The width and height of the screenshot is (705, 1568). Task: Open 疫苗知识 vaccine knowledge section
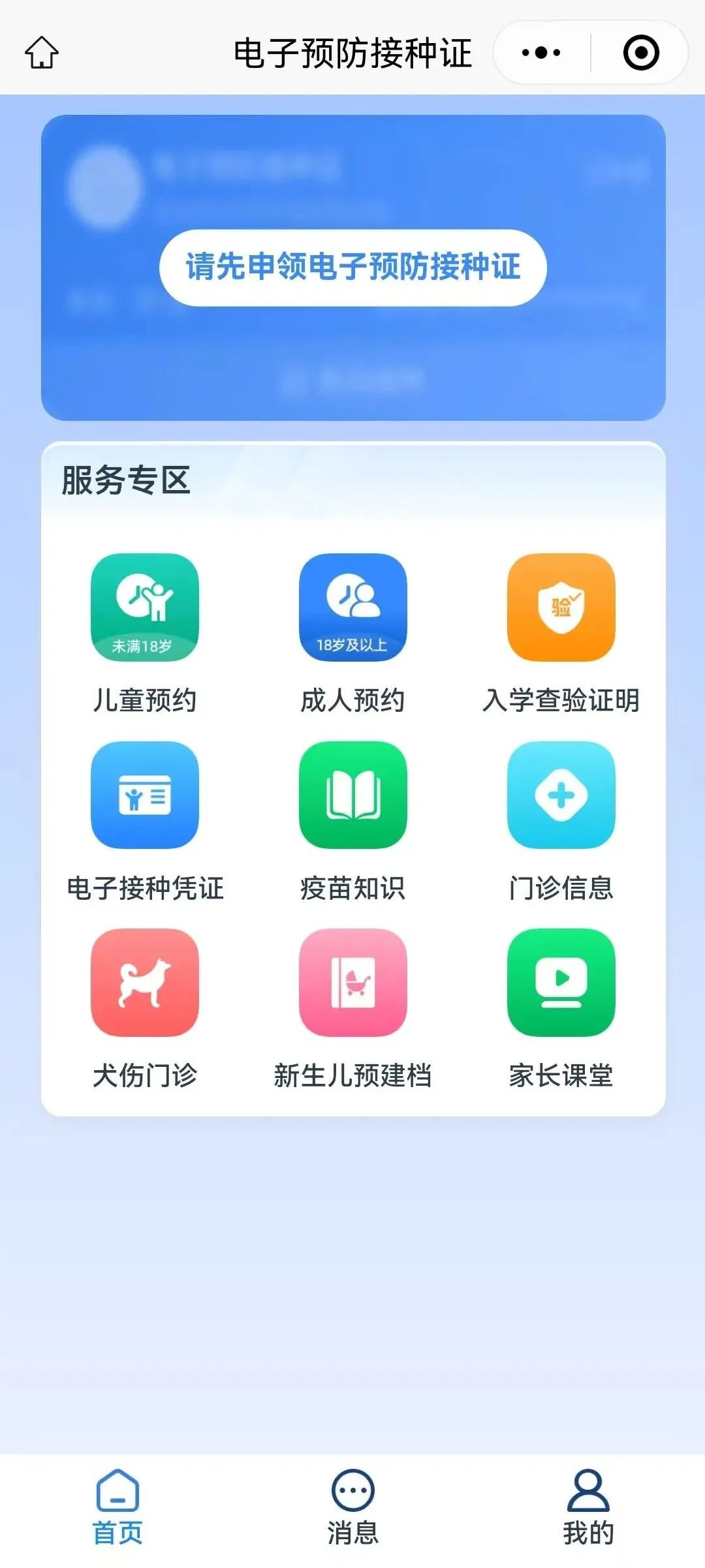click(352, 797)
